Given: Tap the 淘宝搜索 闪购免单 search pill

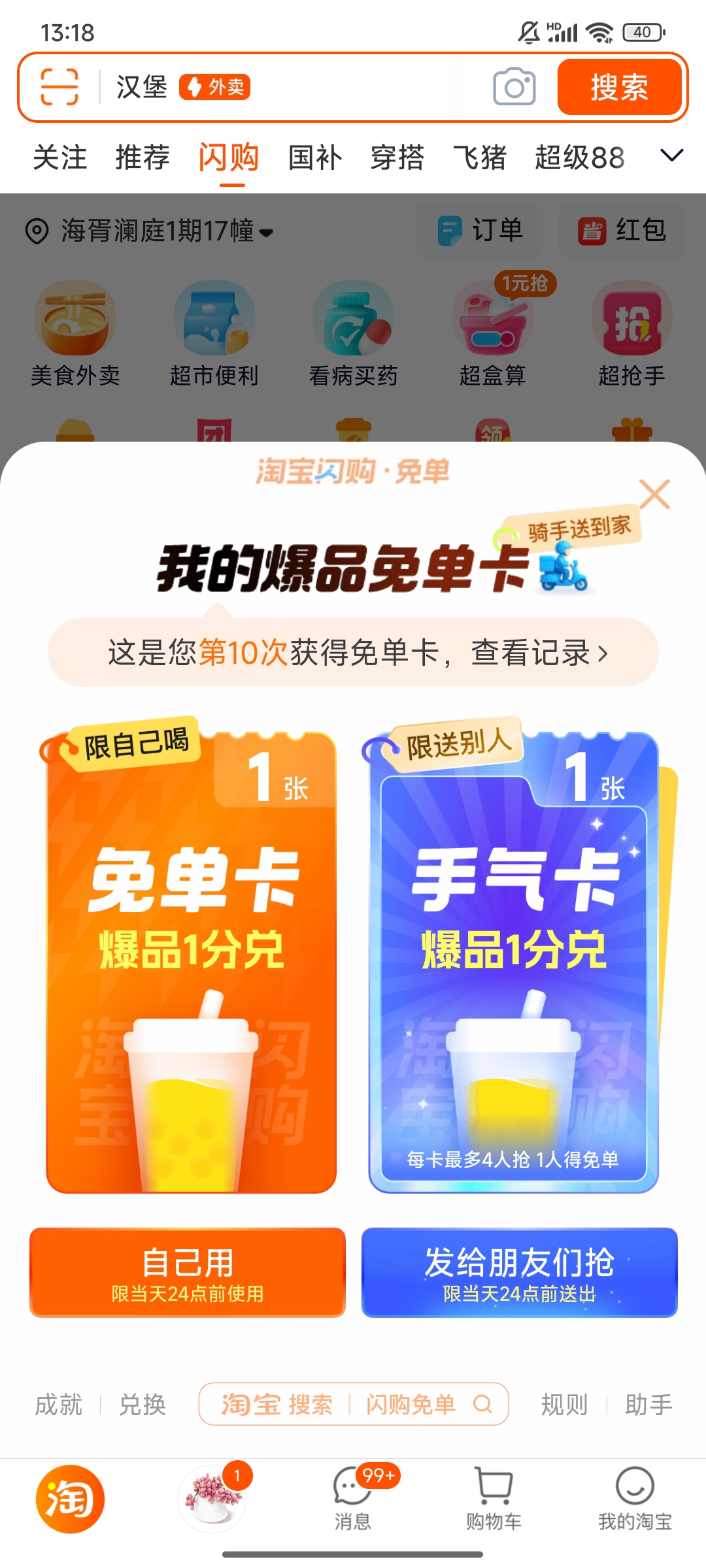Looking at the screenshot, I should click(354, 1404).
